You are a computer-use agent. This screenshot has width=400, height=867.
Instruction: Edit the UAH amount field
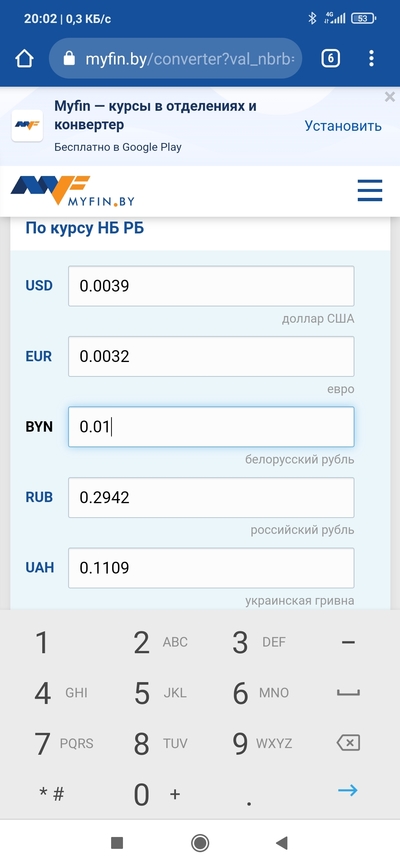click(x=211, y=568)
